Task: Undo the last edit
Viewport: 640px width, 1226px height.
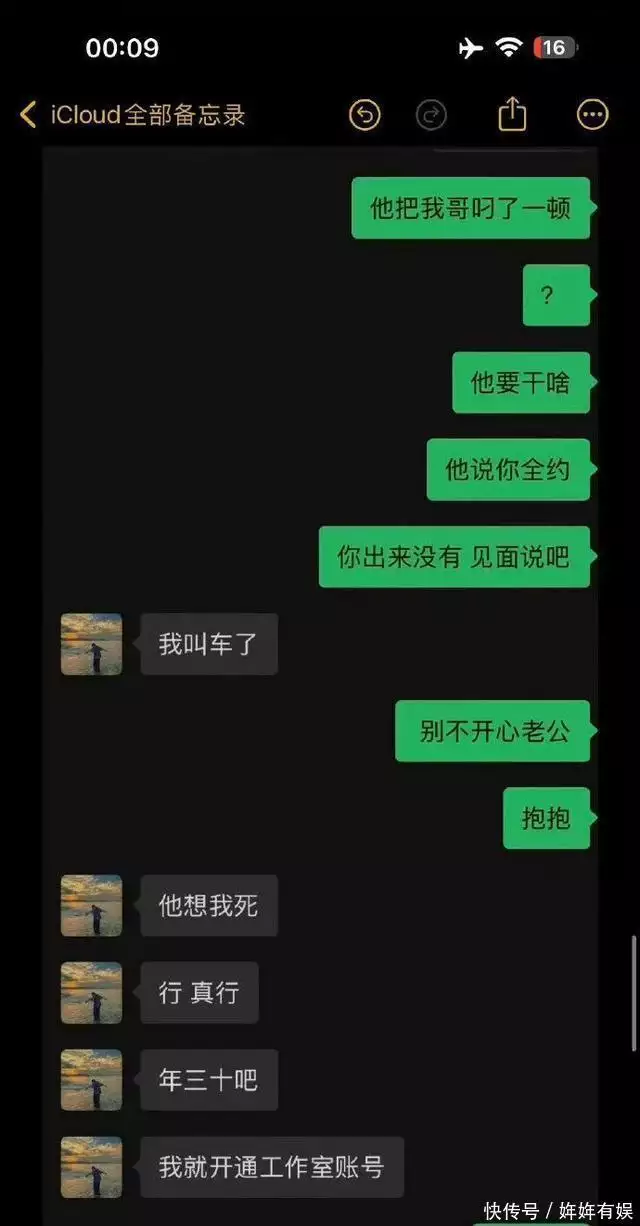Action: tap(365, 115)
